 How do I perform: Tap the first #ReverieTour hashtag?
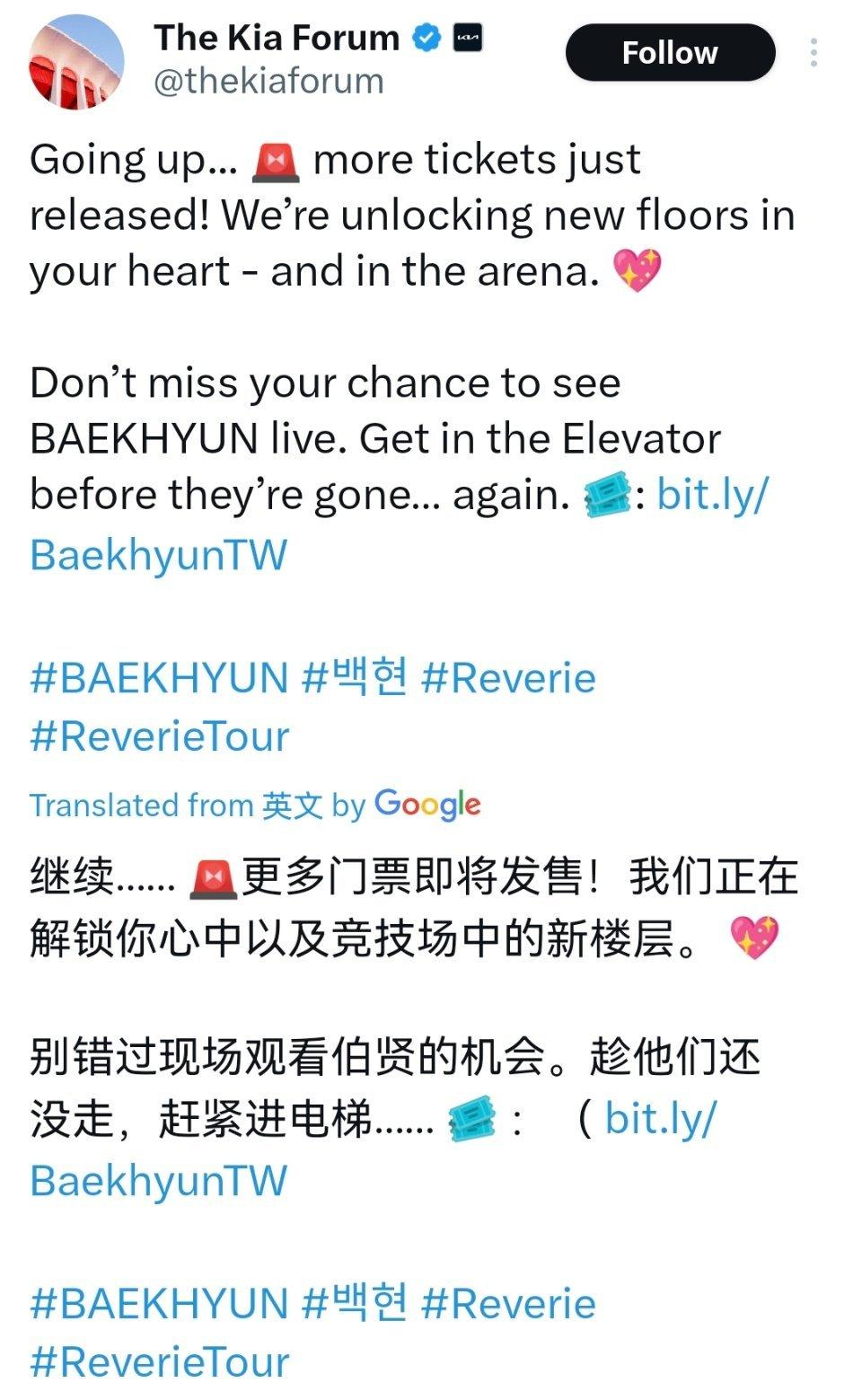tap(159, 736)
